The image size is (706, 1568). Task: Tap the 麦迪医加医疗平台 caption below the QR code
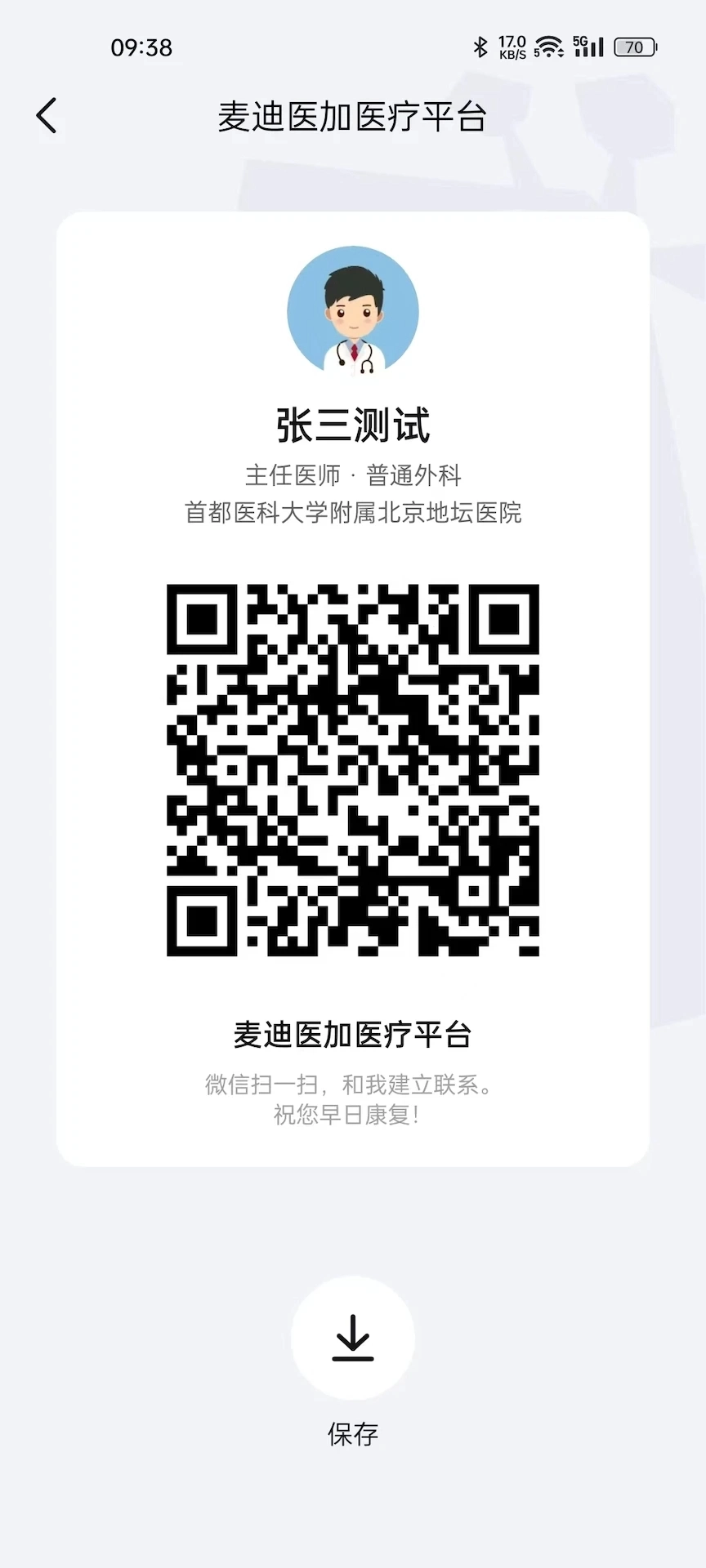[x=352, y=1034]
